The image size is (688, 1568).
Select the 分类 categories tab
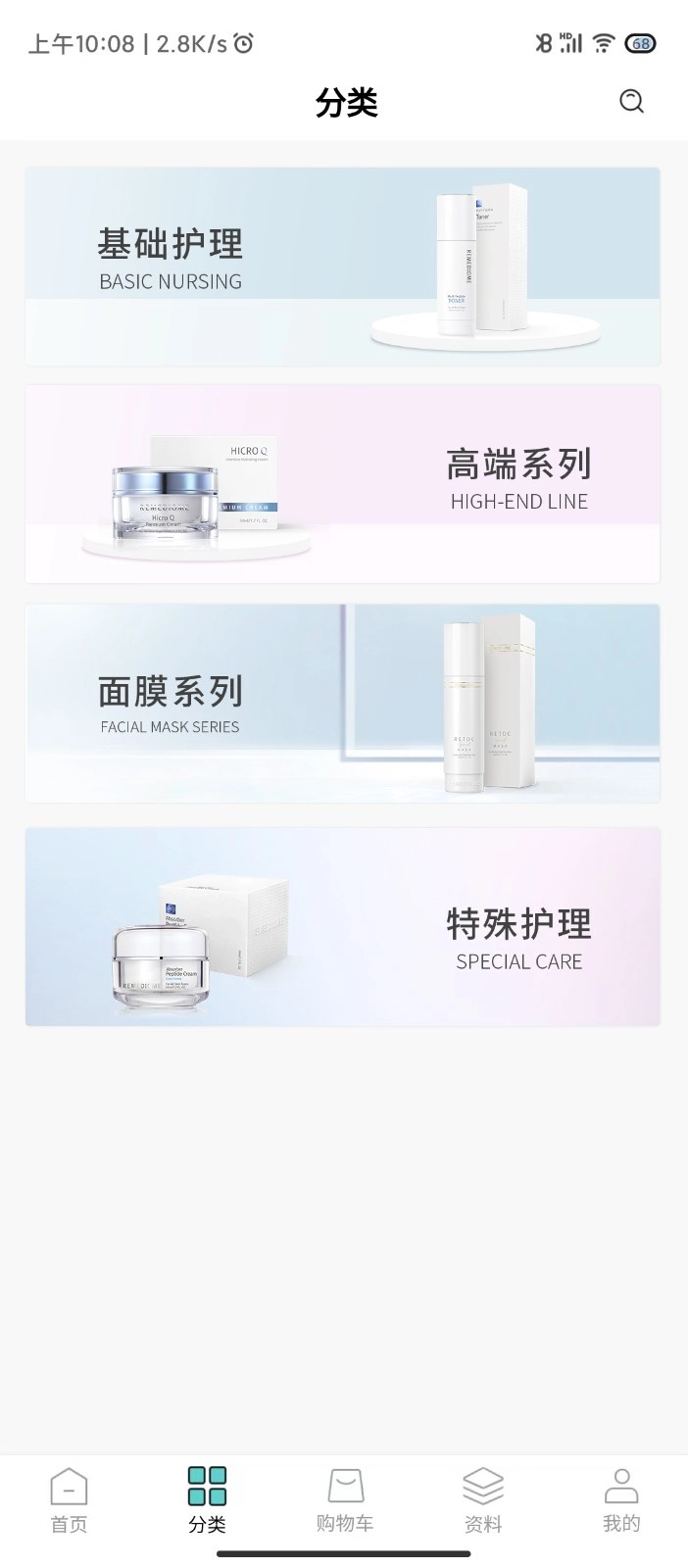pyautogui.click(x=207, y=1499)
